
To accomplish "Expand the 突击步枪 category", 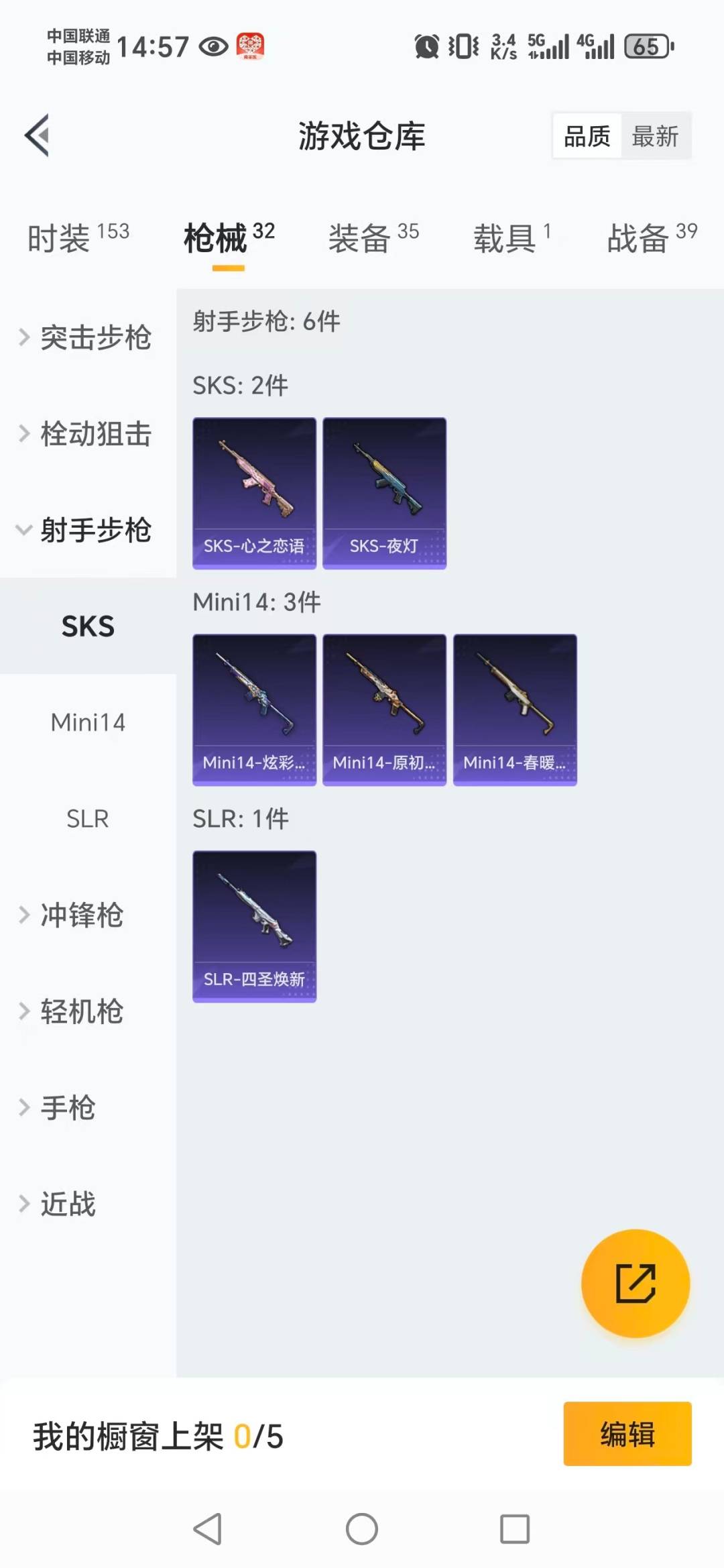I will 87,337.
